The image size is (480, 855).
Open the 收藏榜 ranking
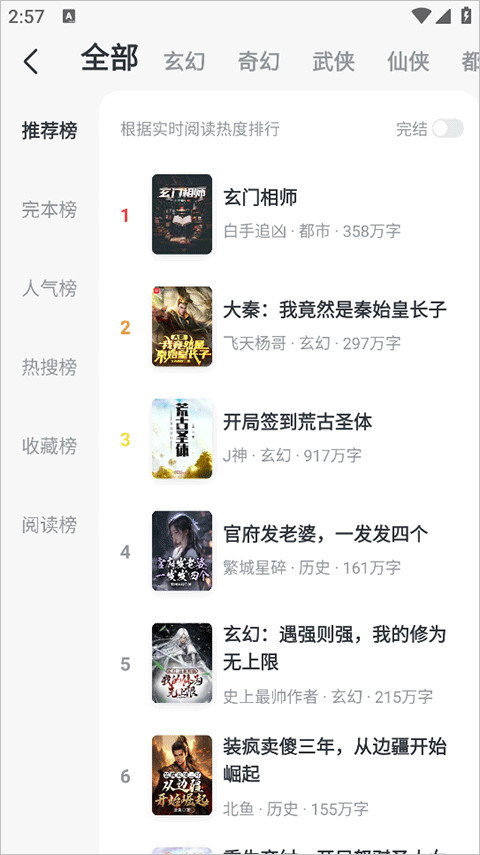(50, 446)
